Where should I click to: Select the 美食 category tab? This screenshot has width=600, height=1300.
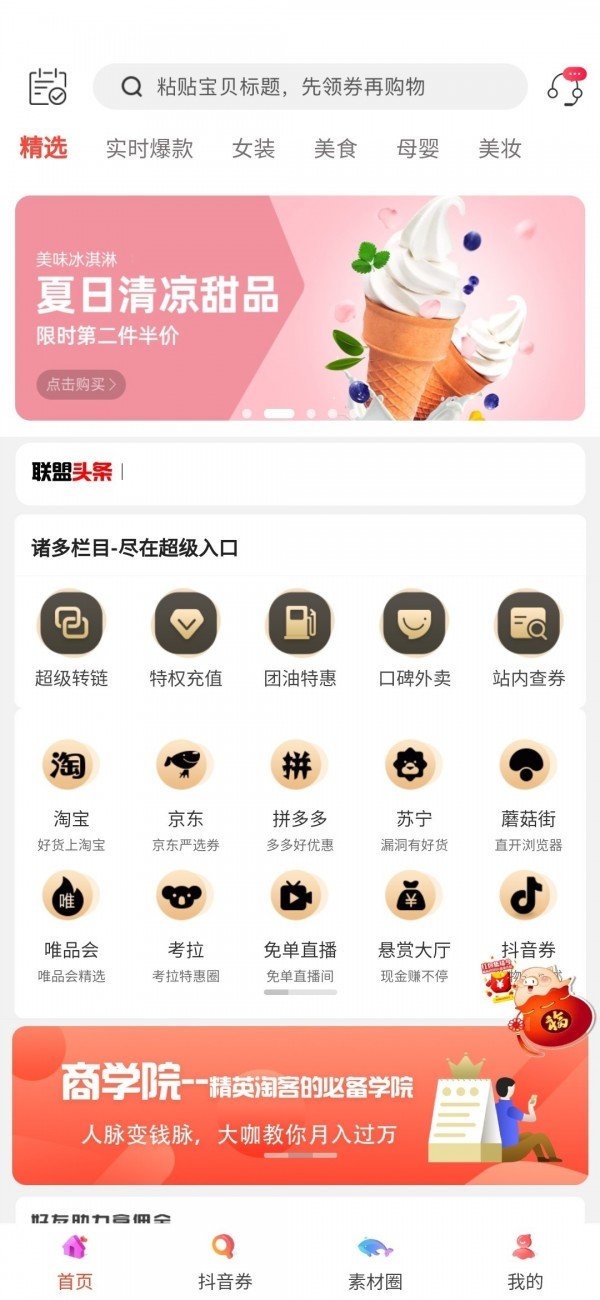coord(335,149)
